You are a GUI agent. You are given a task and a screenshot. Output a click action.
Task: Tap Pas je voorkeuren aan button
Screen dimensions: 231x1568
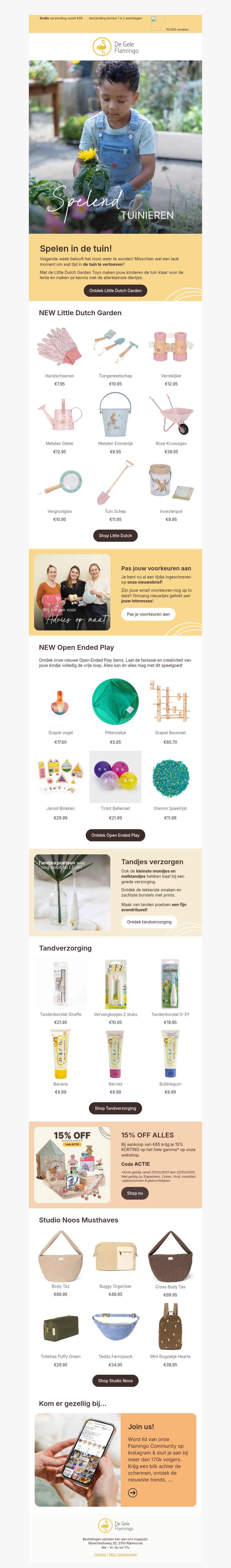point(148,614)
